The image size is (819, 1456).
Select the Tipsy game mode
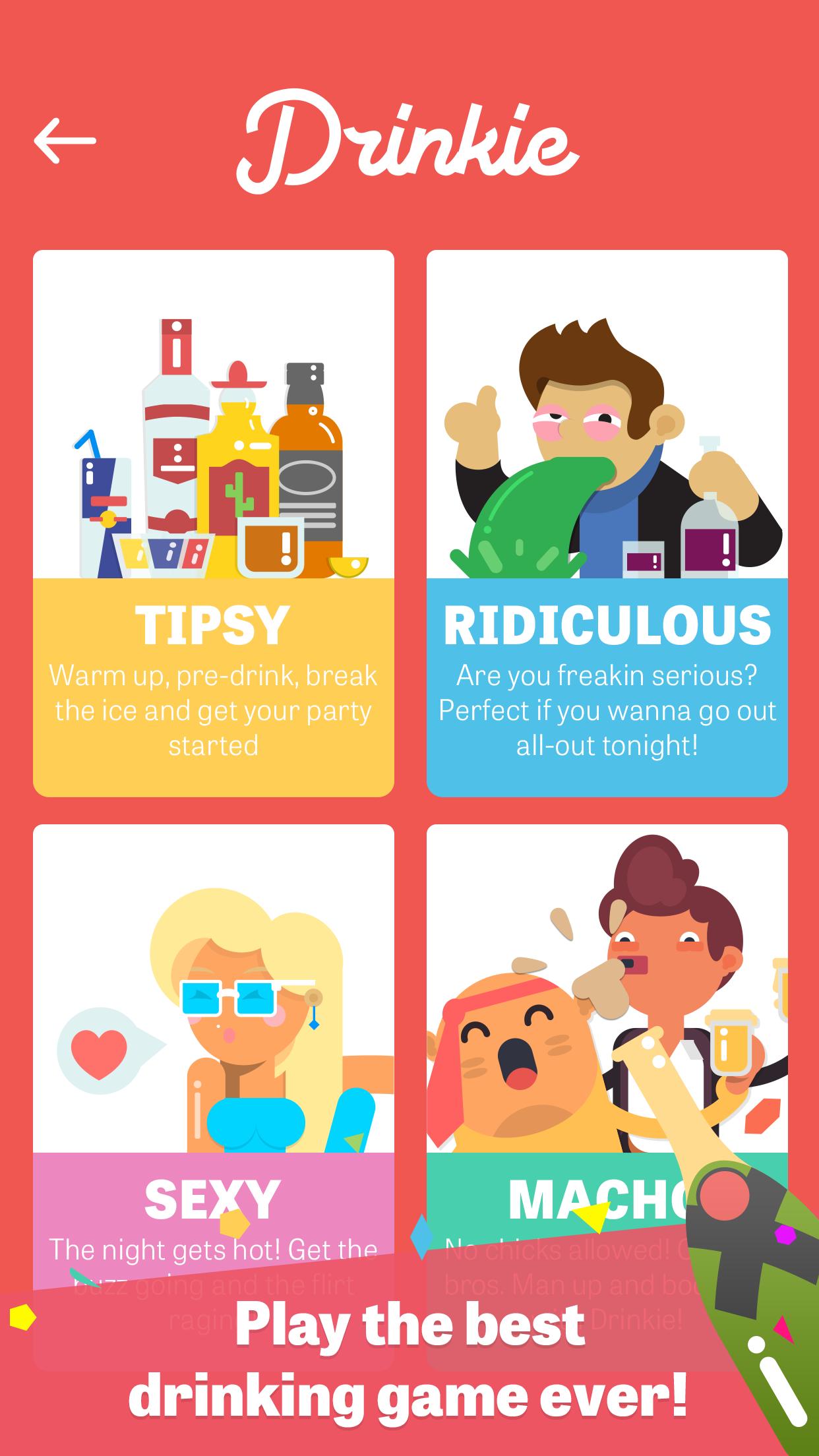(x=213, y=522)
